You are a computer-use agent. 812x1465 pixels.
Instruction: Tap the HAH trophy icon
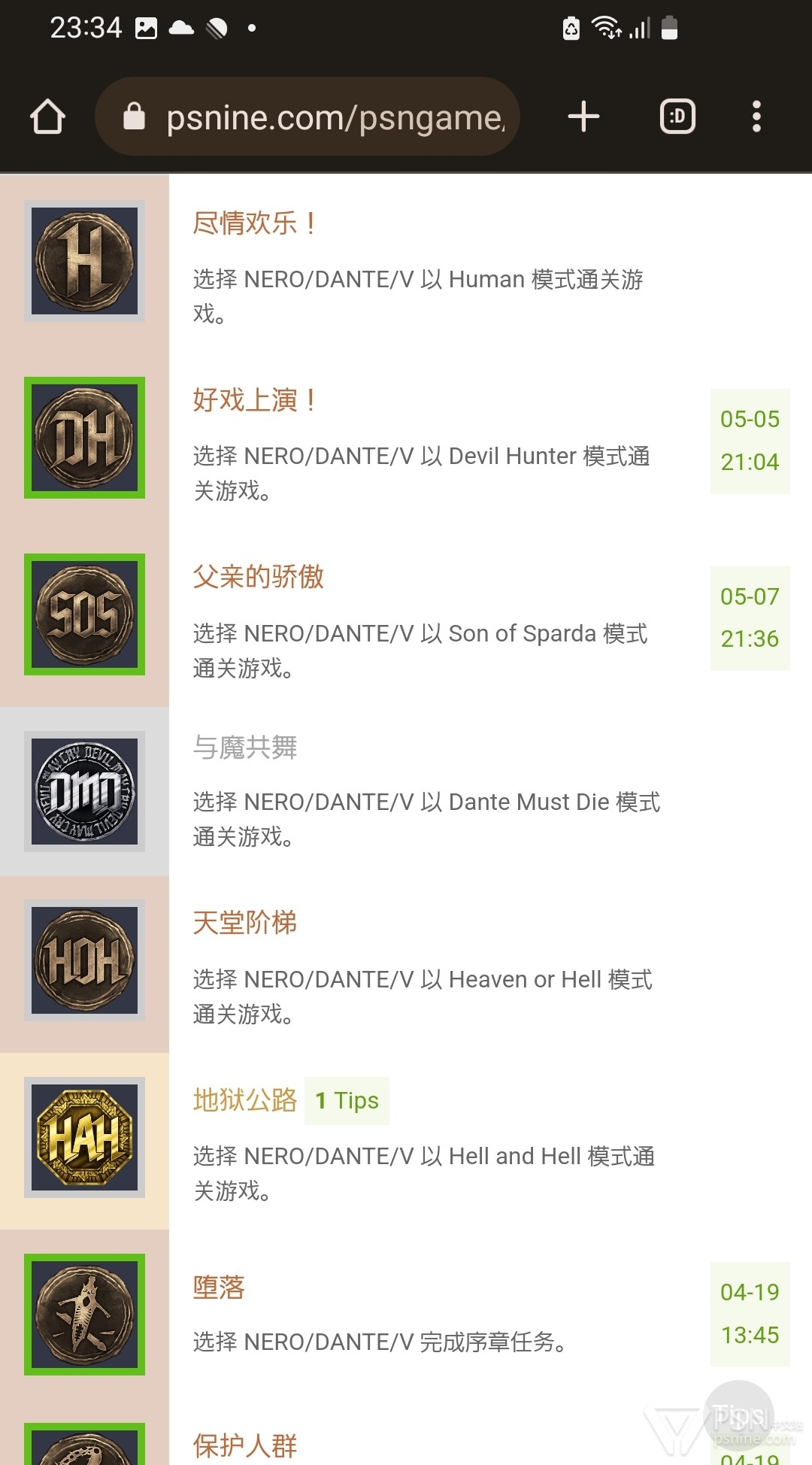pos(85,1137)
